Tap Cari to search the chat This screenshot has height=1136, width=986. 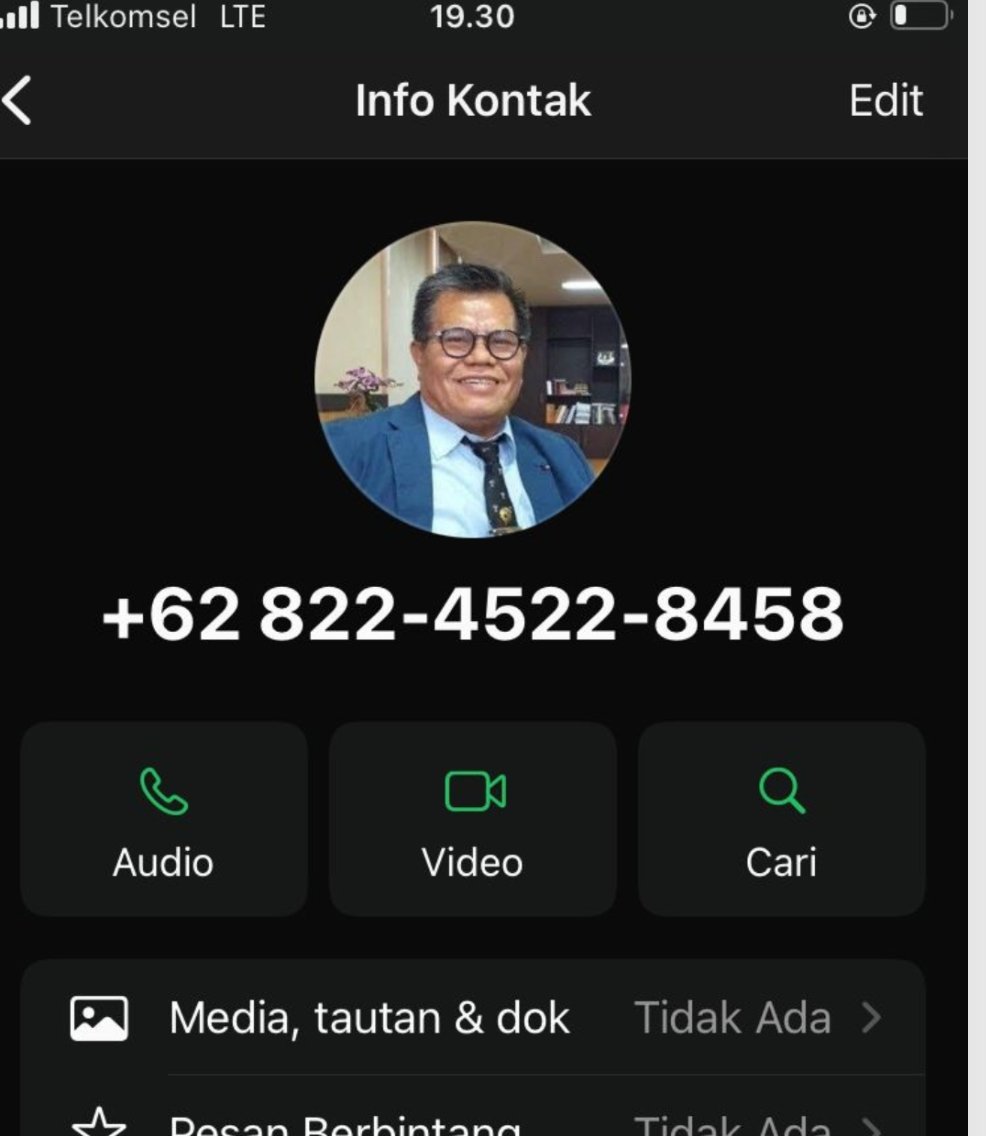tap(781, 819)
